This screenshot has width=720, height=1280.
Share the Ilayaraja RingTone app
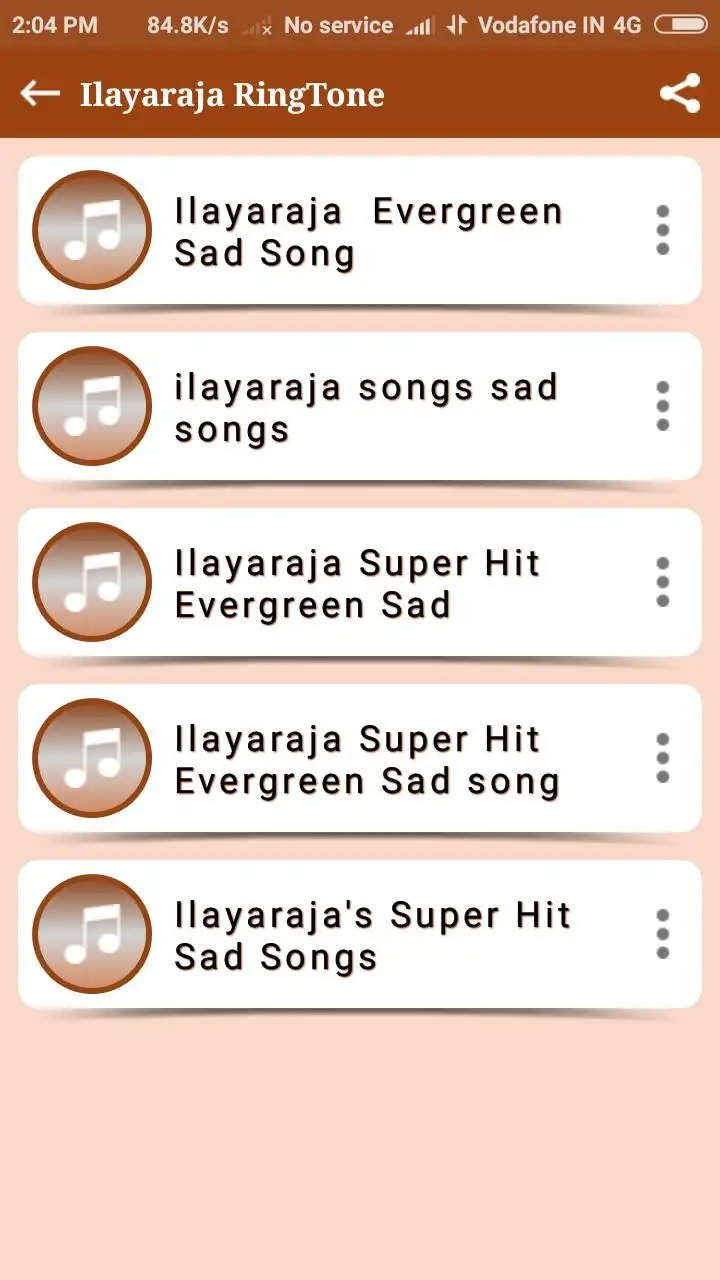click(680, 94)
